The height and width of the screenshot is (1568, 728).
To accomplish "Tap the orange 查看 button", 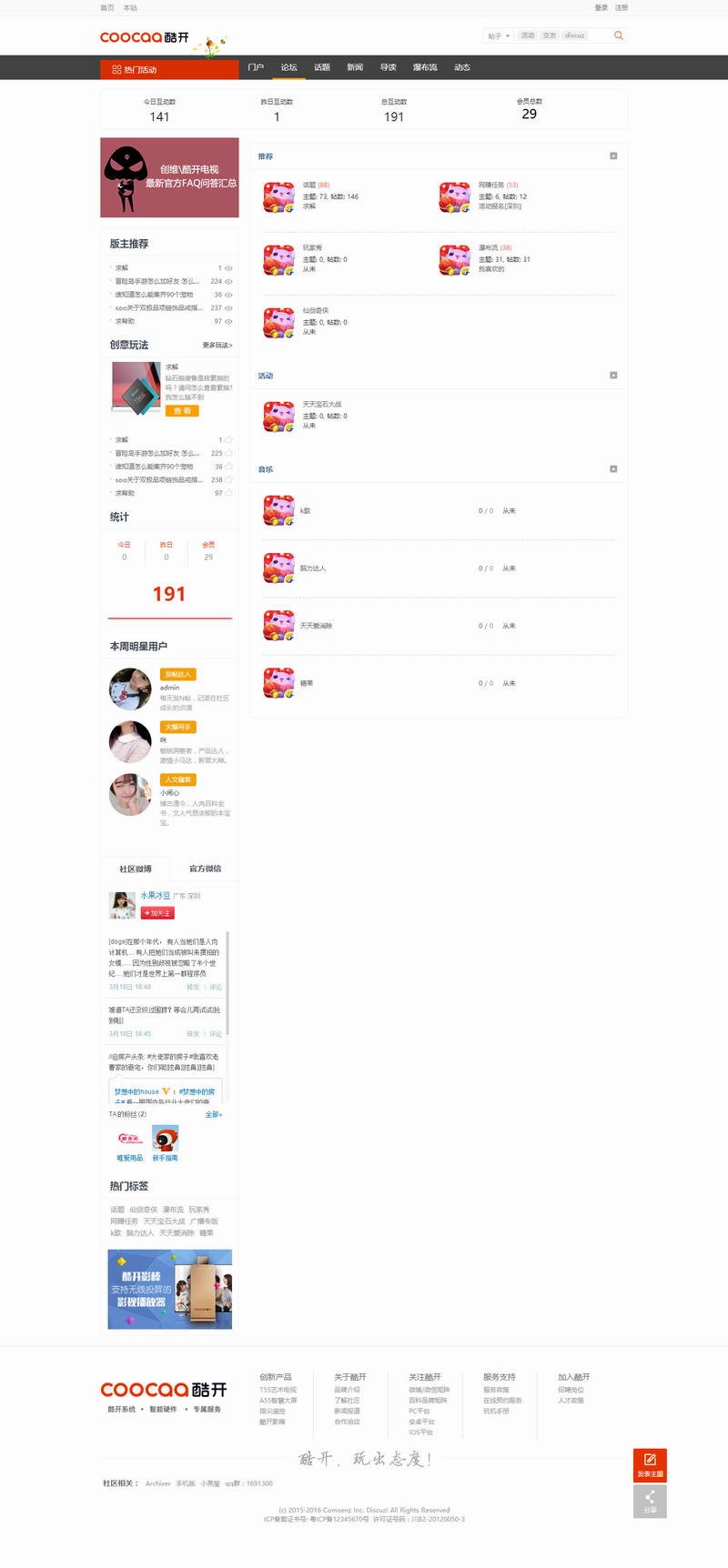I will click(182, 411).
